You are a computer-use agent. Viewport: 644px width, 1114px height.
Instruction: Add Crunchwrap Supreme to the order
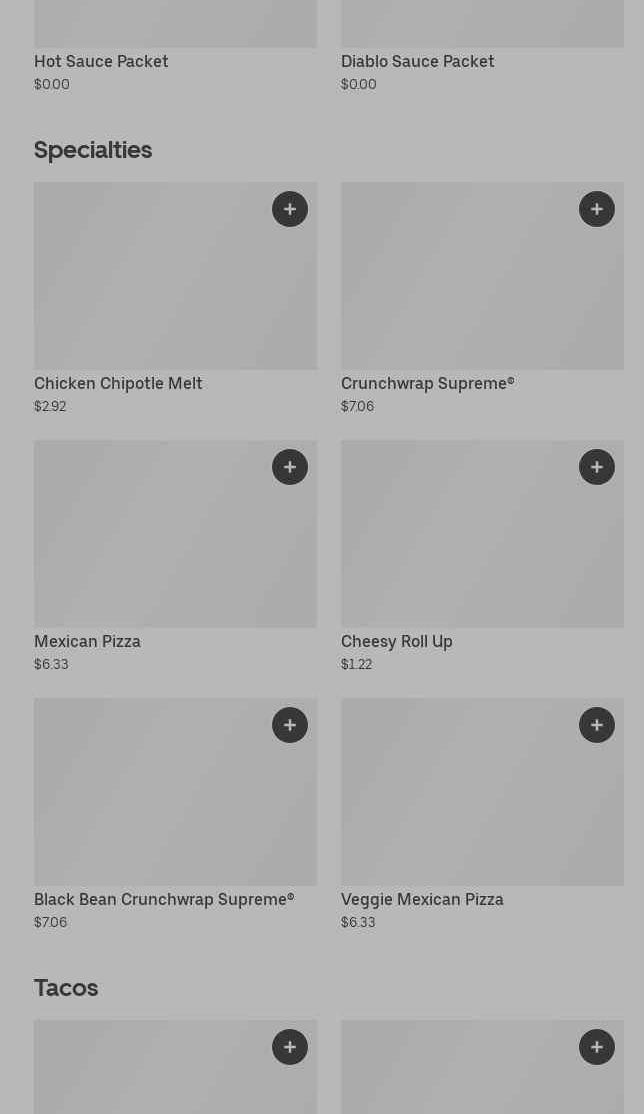[x=597, y=209]
